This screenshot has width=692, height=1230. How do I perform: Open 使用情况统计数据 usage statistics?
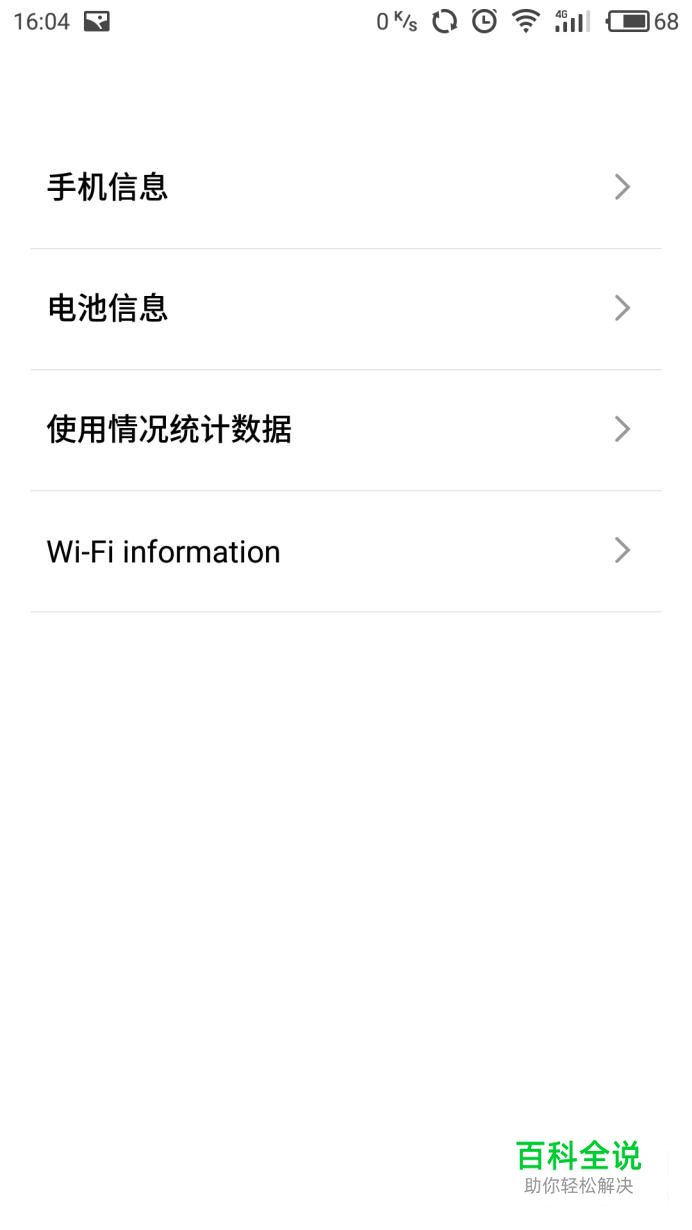tap(345, 430)
